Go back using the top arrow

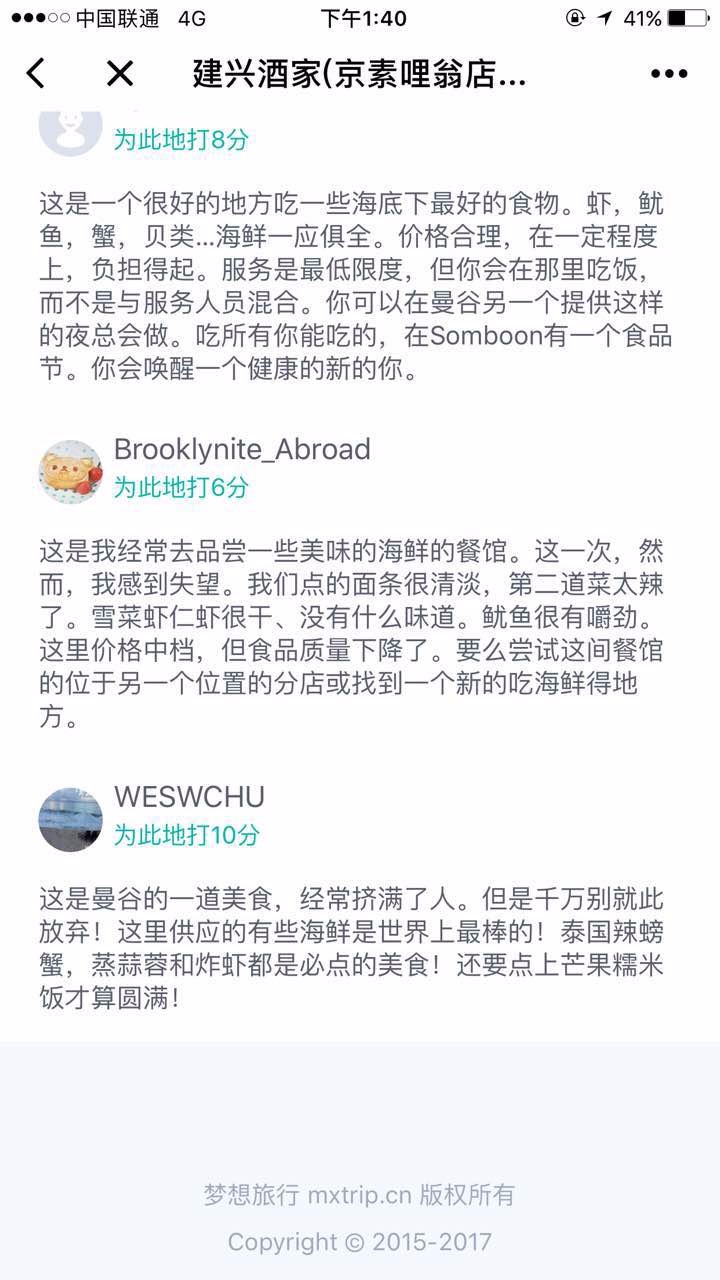(36, 73)
